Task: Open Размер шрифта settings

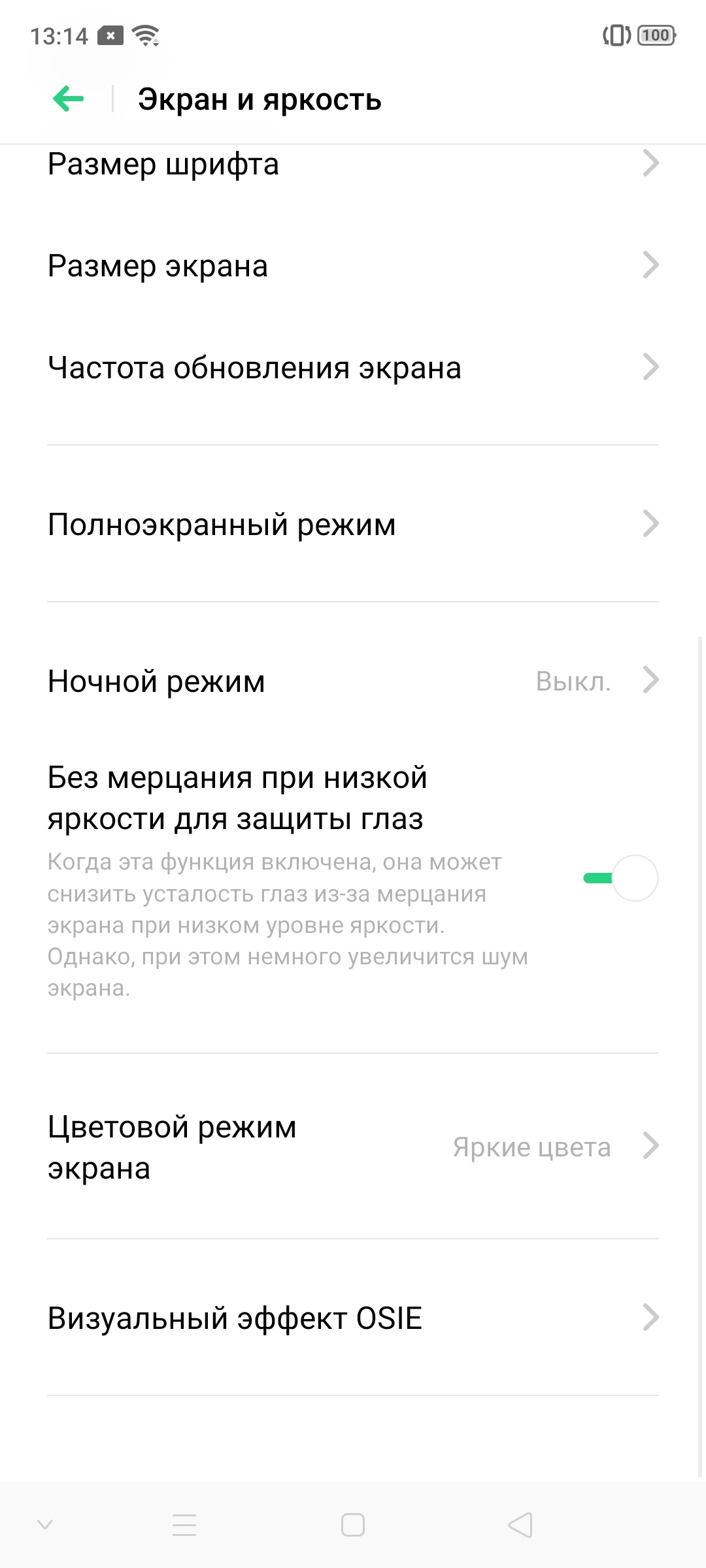Action: pyautogui.click(x=353, y=164)
